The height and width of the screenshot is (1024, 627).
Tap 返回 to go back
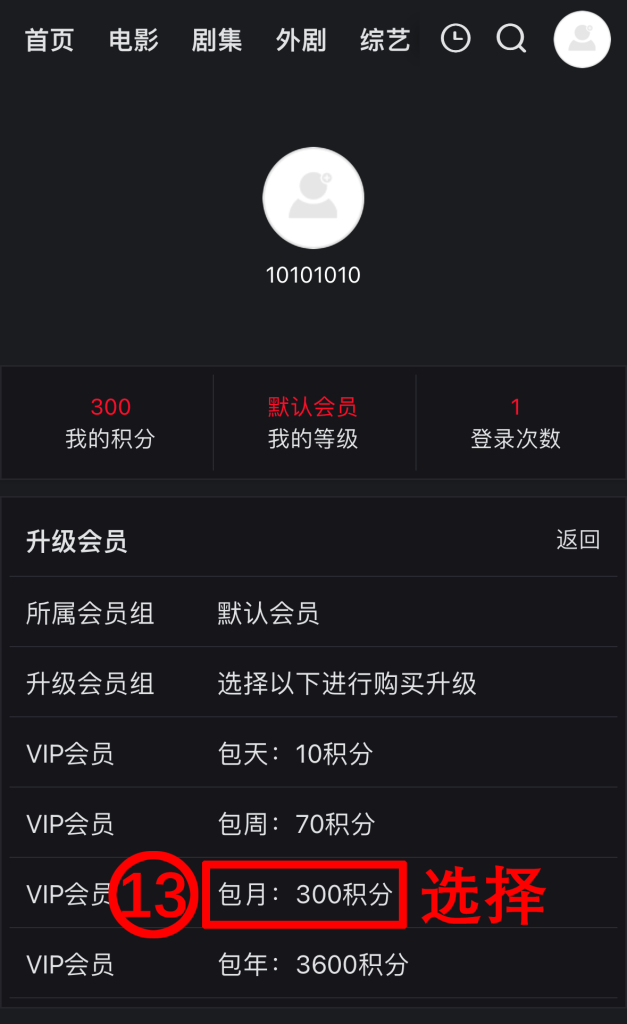pyautogui.click(x=578, y=540)
